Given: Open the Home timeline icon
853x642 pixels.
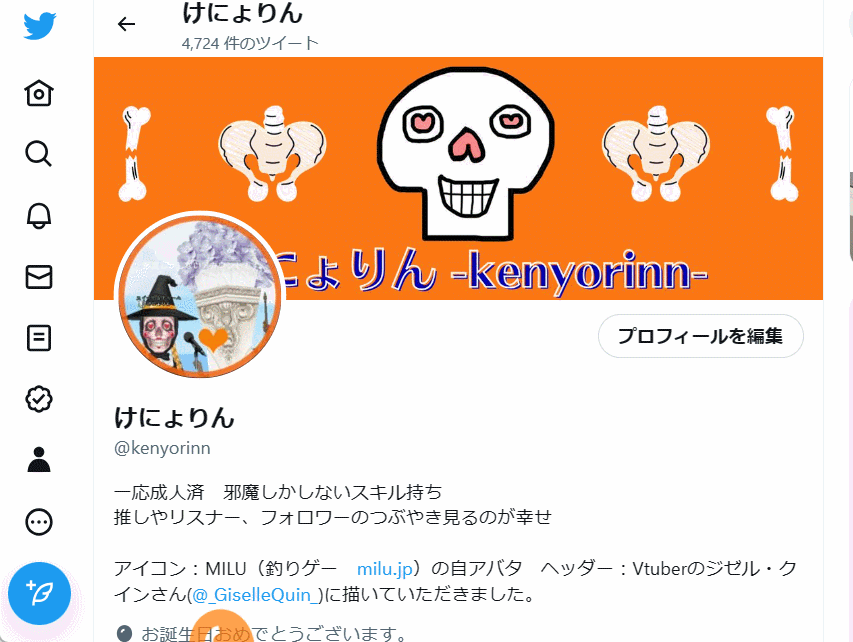Looking at the screenshot, I should tap(39, 94).
